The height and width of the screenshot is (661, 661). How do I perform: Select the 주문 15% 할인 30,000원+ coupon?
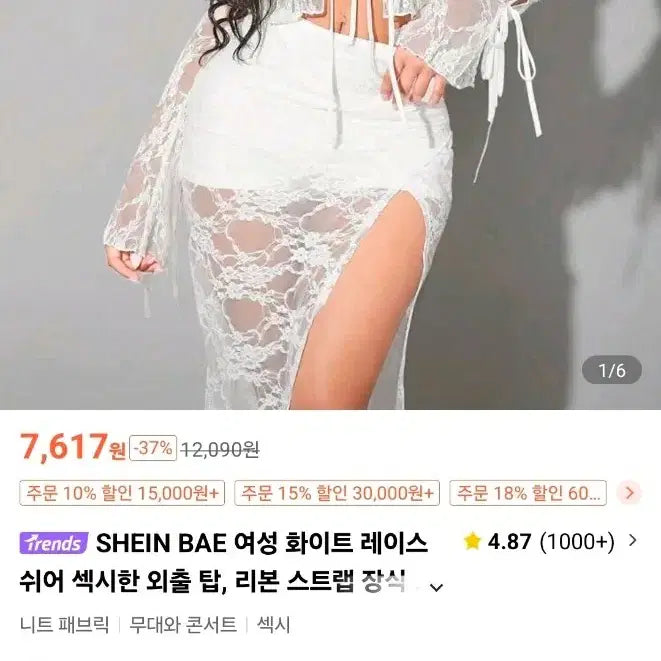pos(338,493)
